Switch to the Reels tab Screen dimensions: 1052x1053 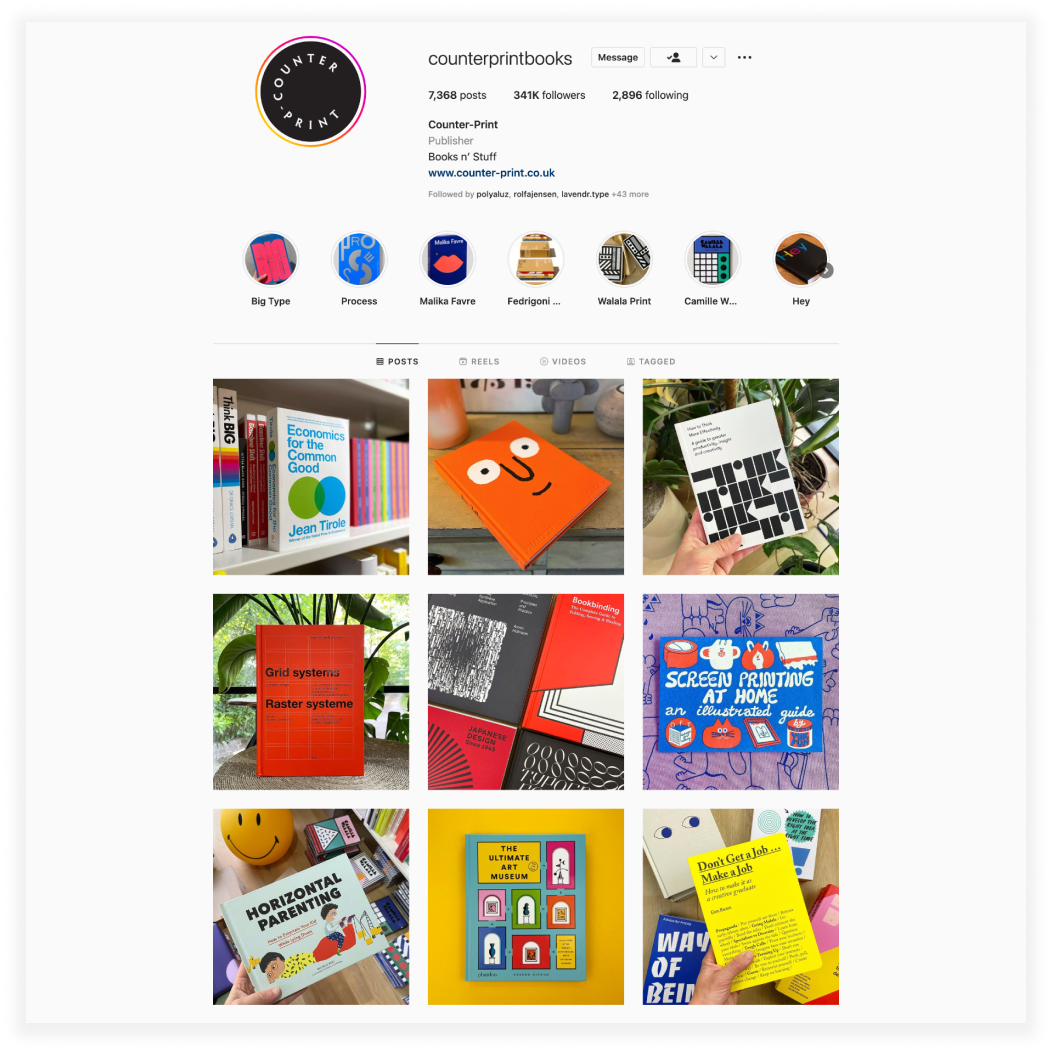479,362
